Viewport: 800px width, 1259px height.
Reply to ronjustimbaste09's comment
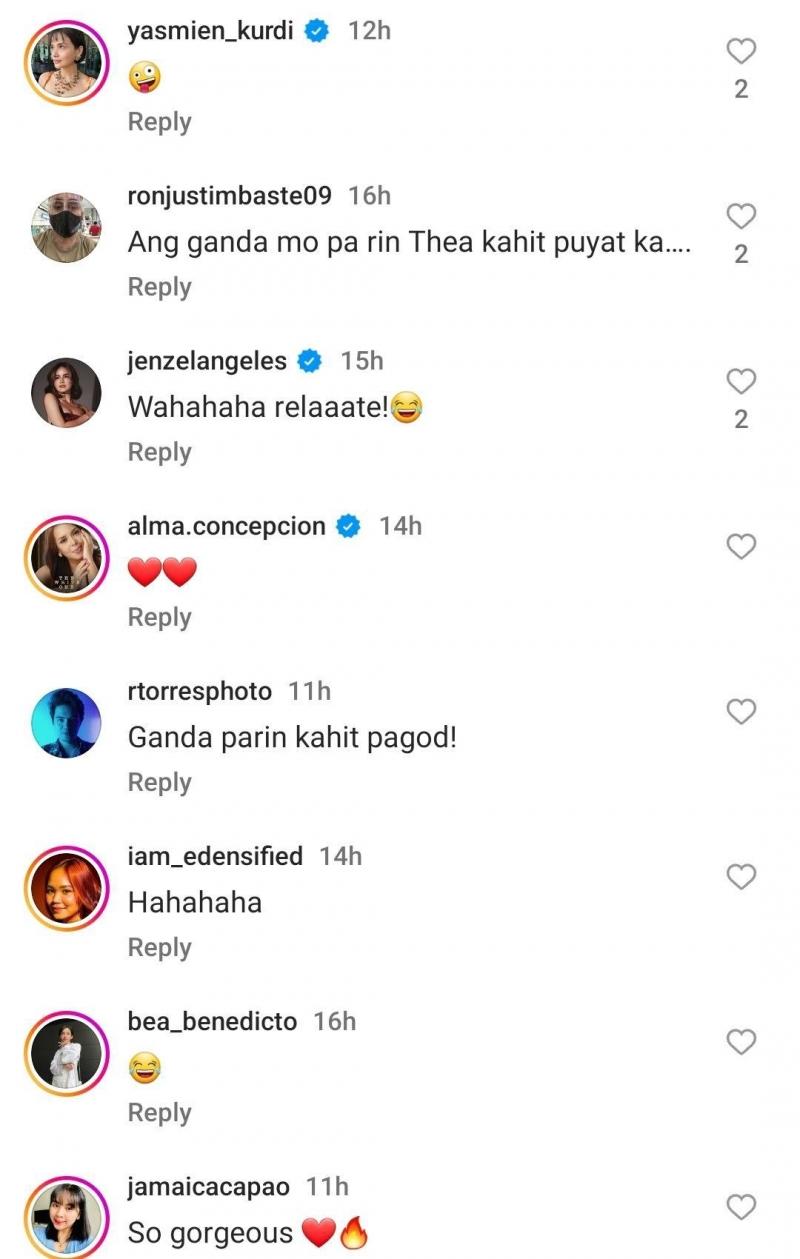pyautogui.click(x=159, y=287)
